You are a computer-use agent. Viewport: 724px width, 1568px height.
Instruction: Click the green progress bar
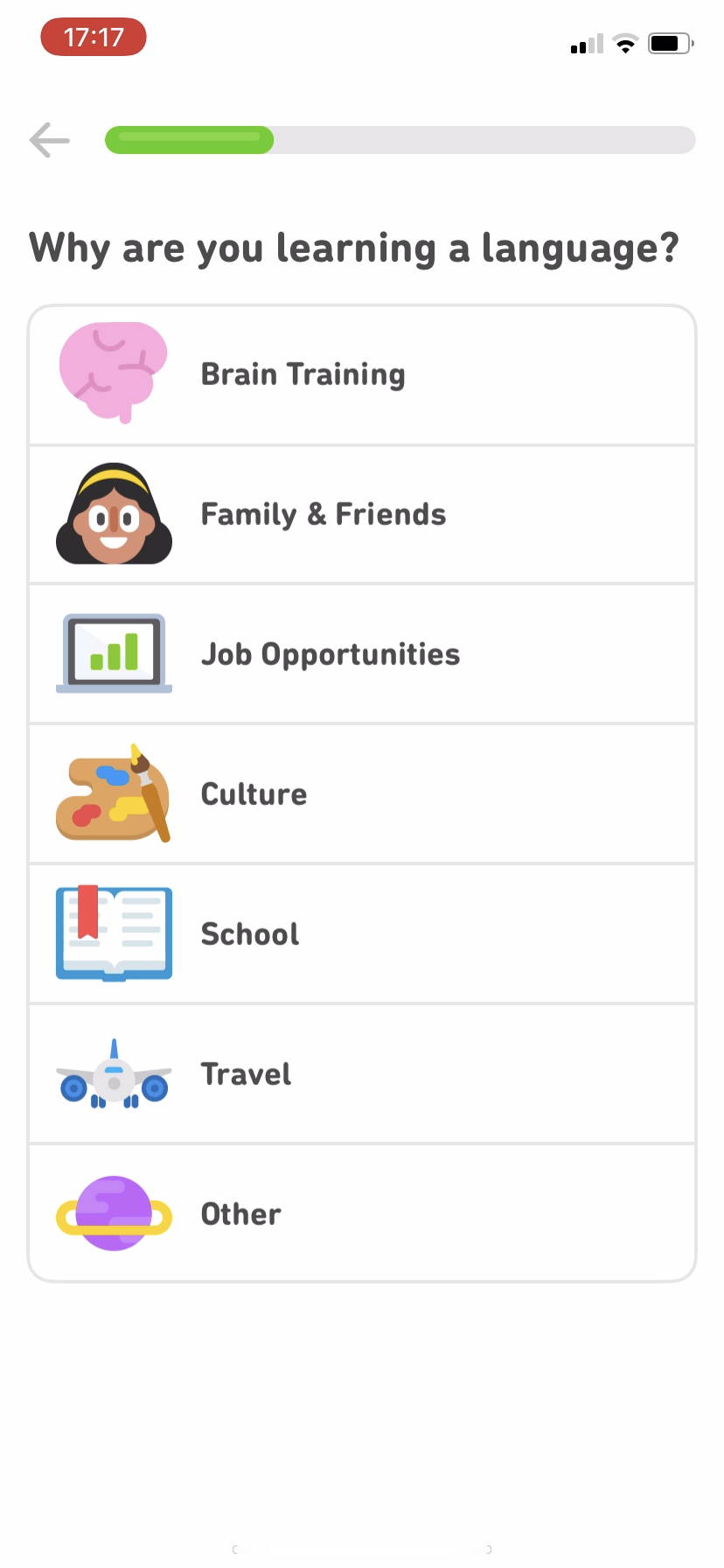[188, 140]
